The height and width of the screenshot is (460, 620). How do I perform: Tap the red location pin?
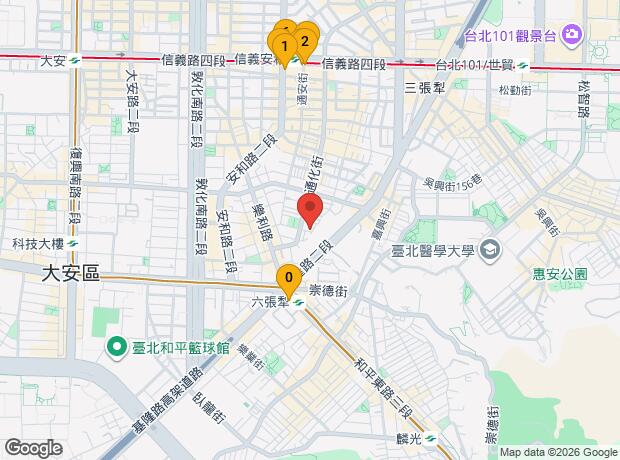(310, 208)
